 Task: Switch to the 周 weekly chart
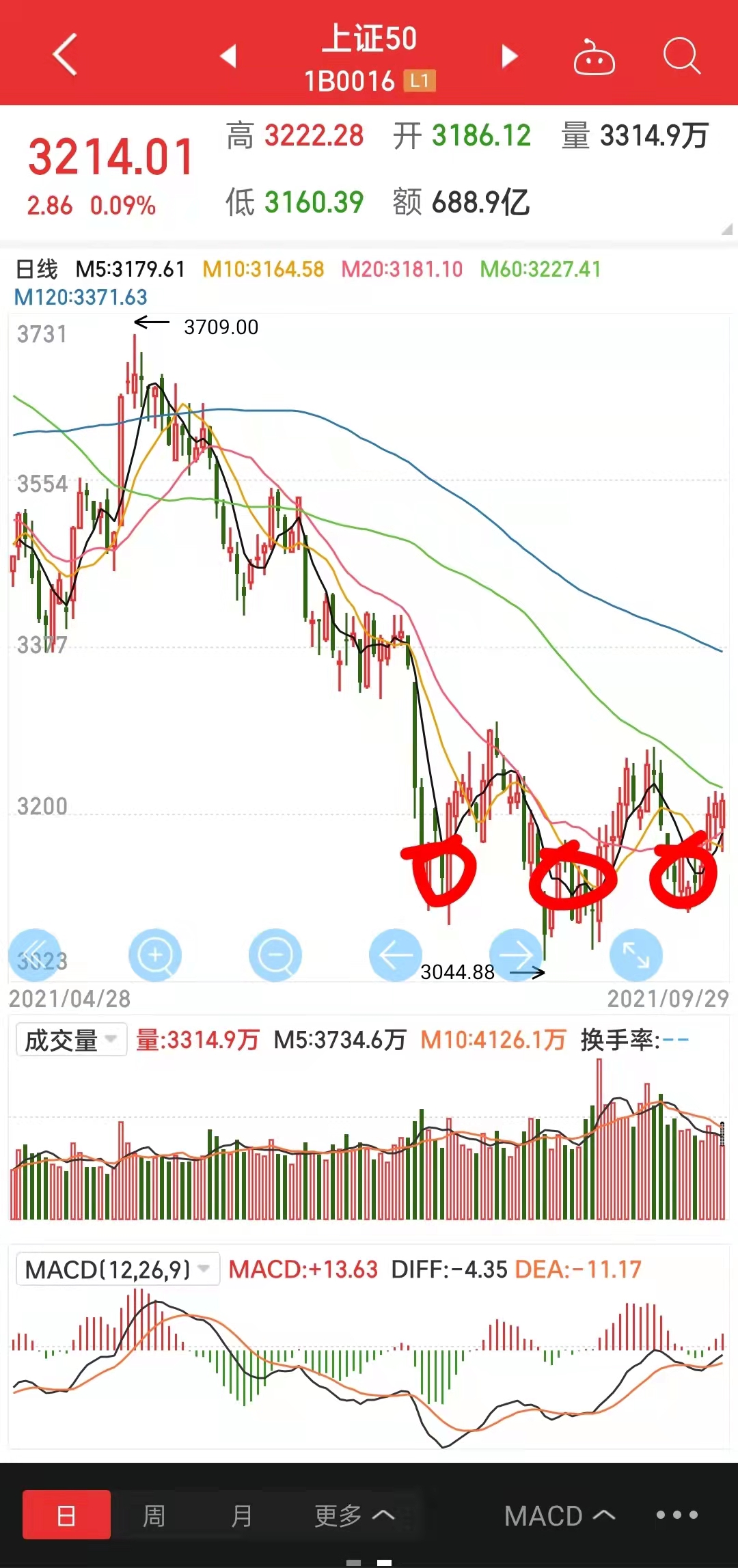tap(154, 1516)
